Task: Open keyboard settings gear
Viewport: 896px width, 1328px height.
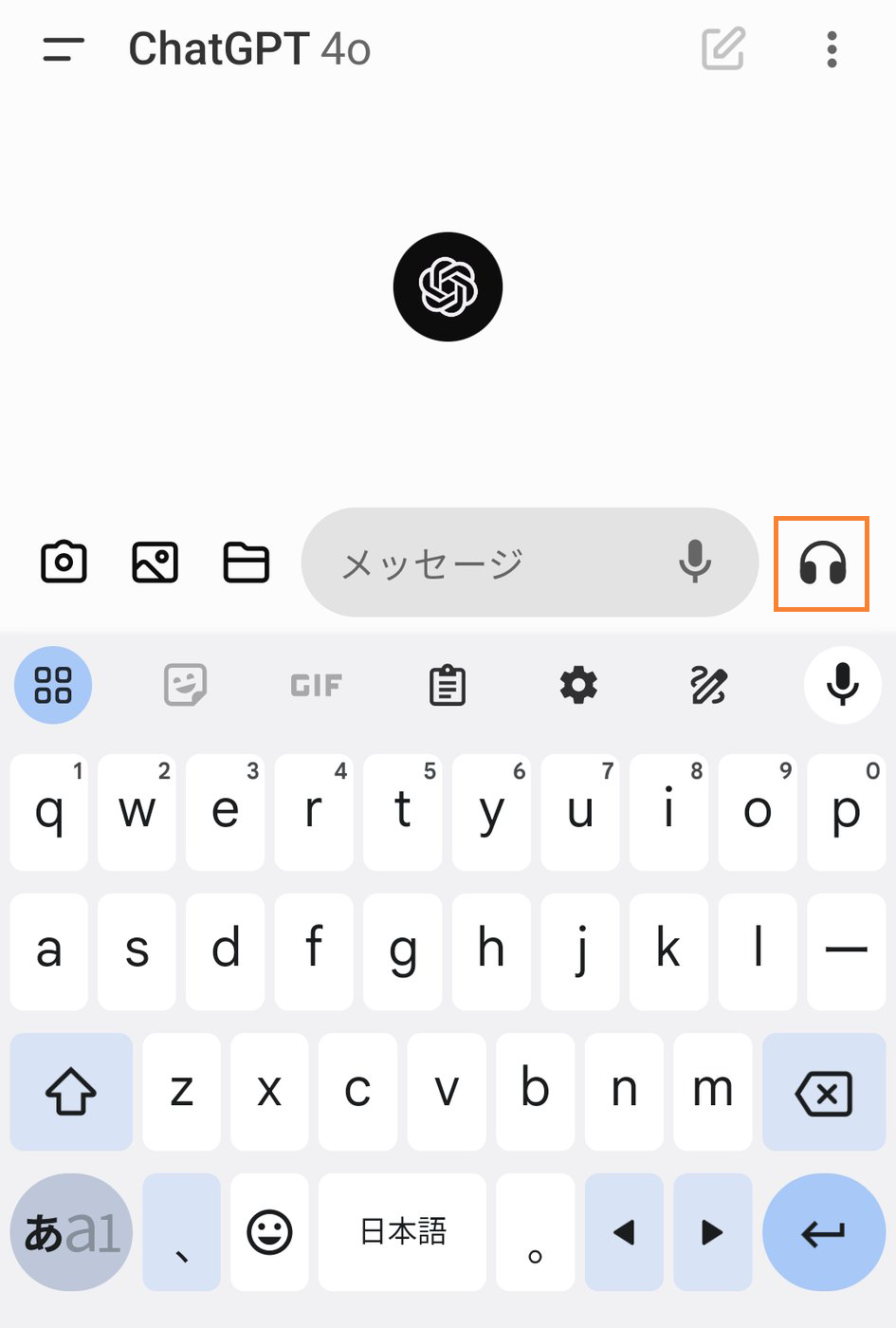Action: (578, 685)
